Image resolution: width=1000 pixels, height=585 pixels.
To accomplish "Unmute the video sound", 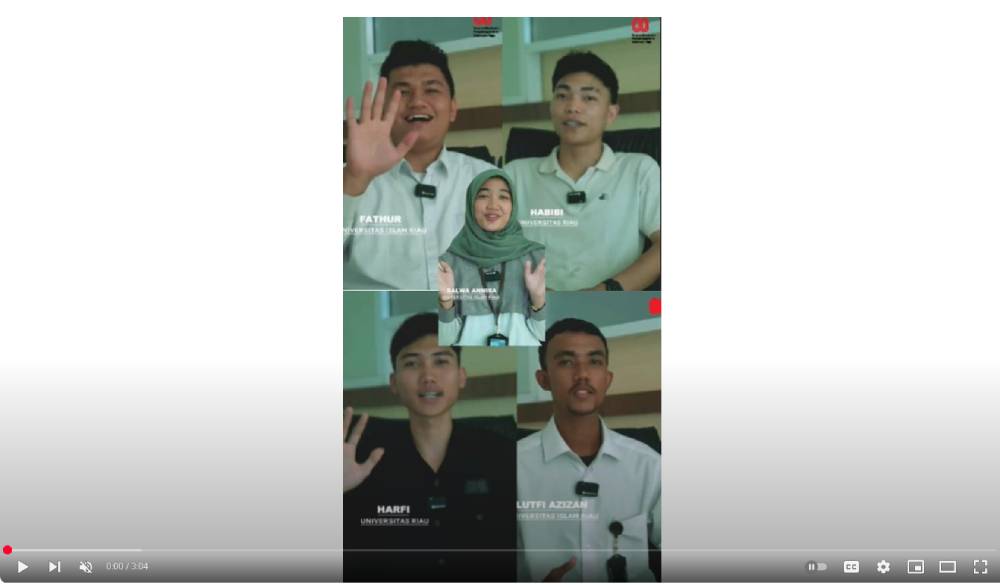I will pyautogui.click(x=86, y=567).
